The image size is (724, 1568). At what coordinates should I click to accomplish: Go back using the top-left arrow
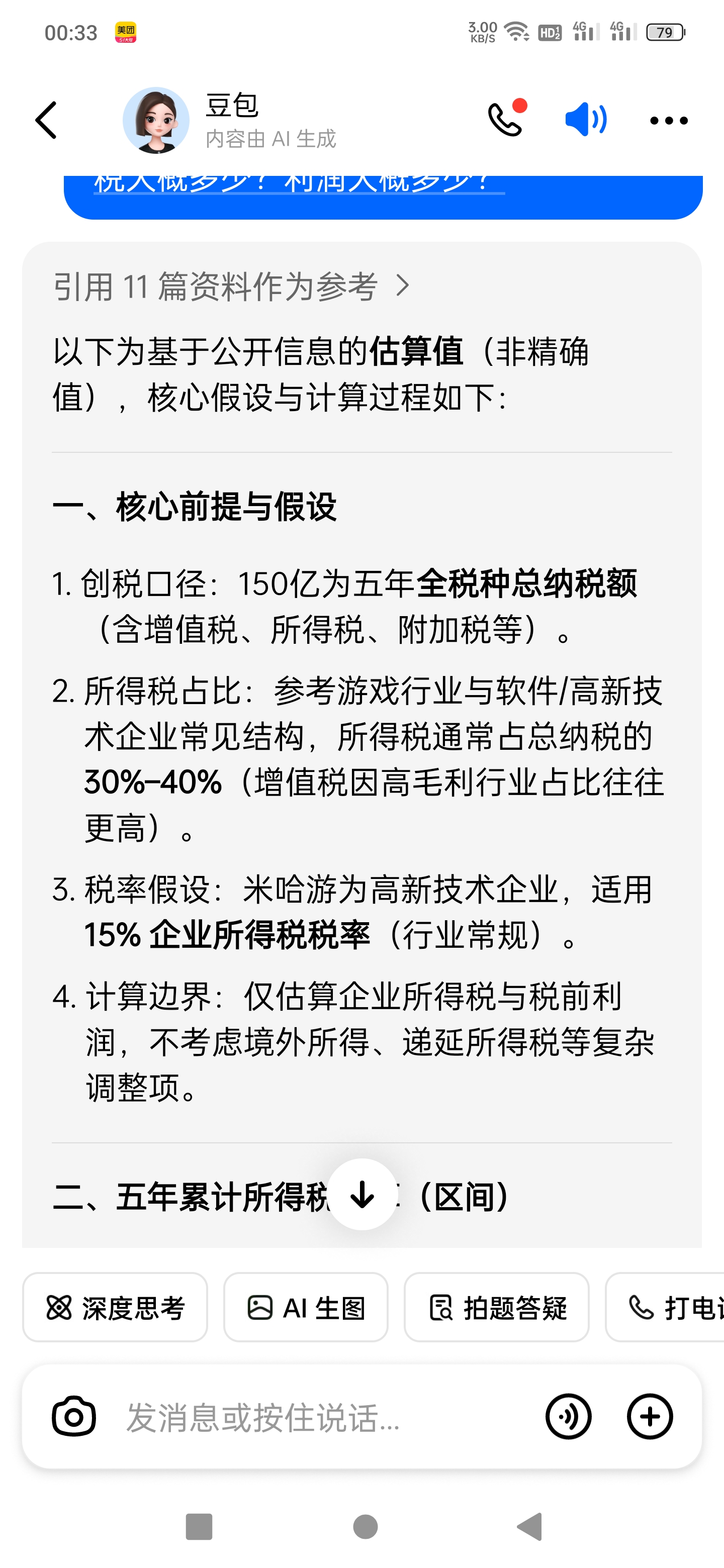click(x=46, y=120)
